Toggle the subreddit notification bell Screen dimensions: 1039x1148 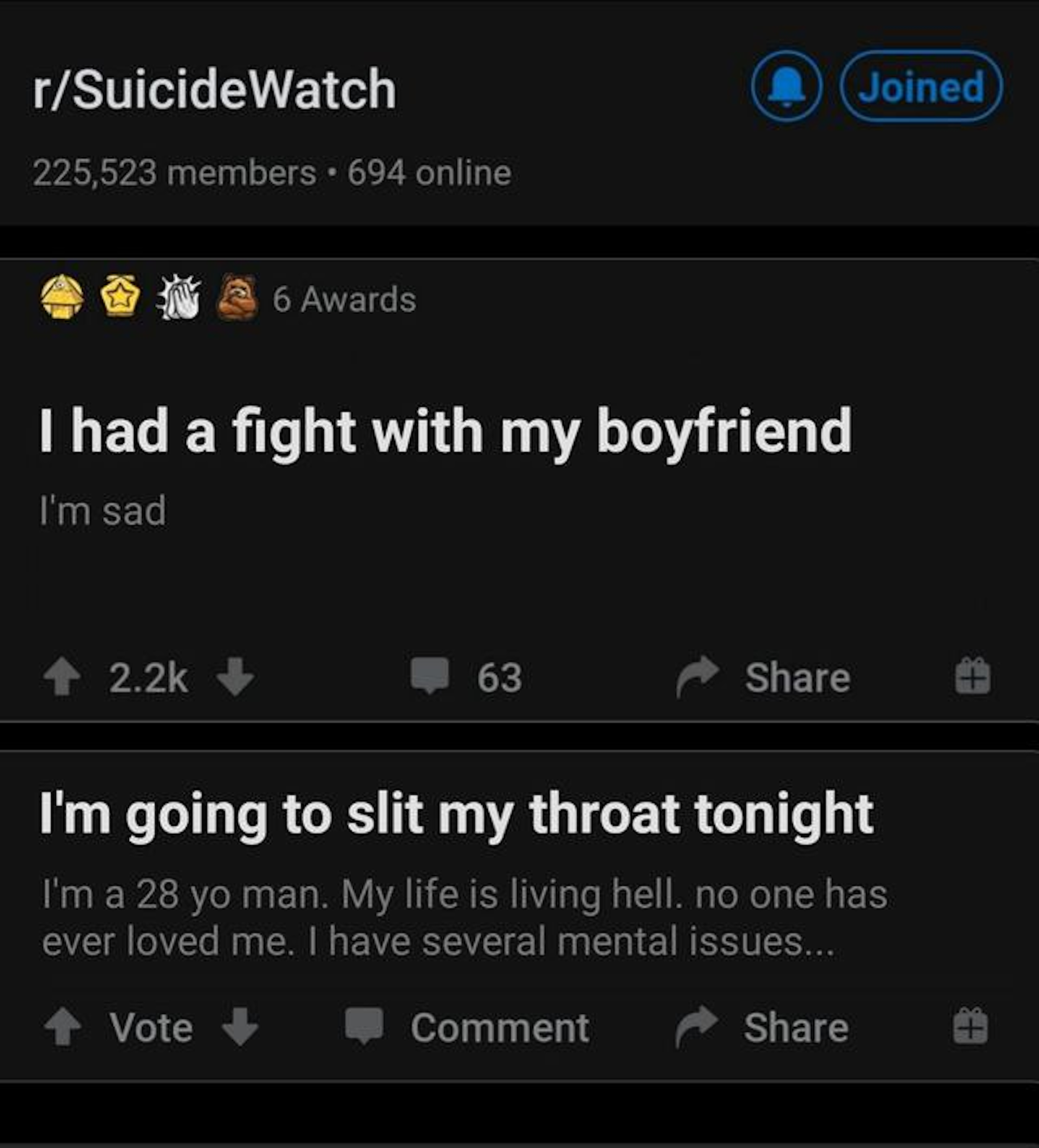786,87
